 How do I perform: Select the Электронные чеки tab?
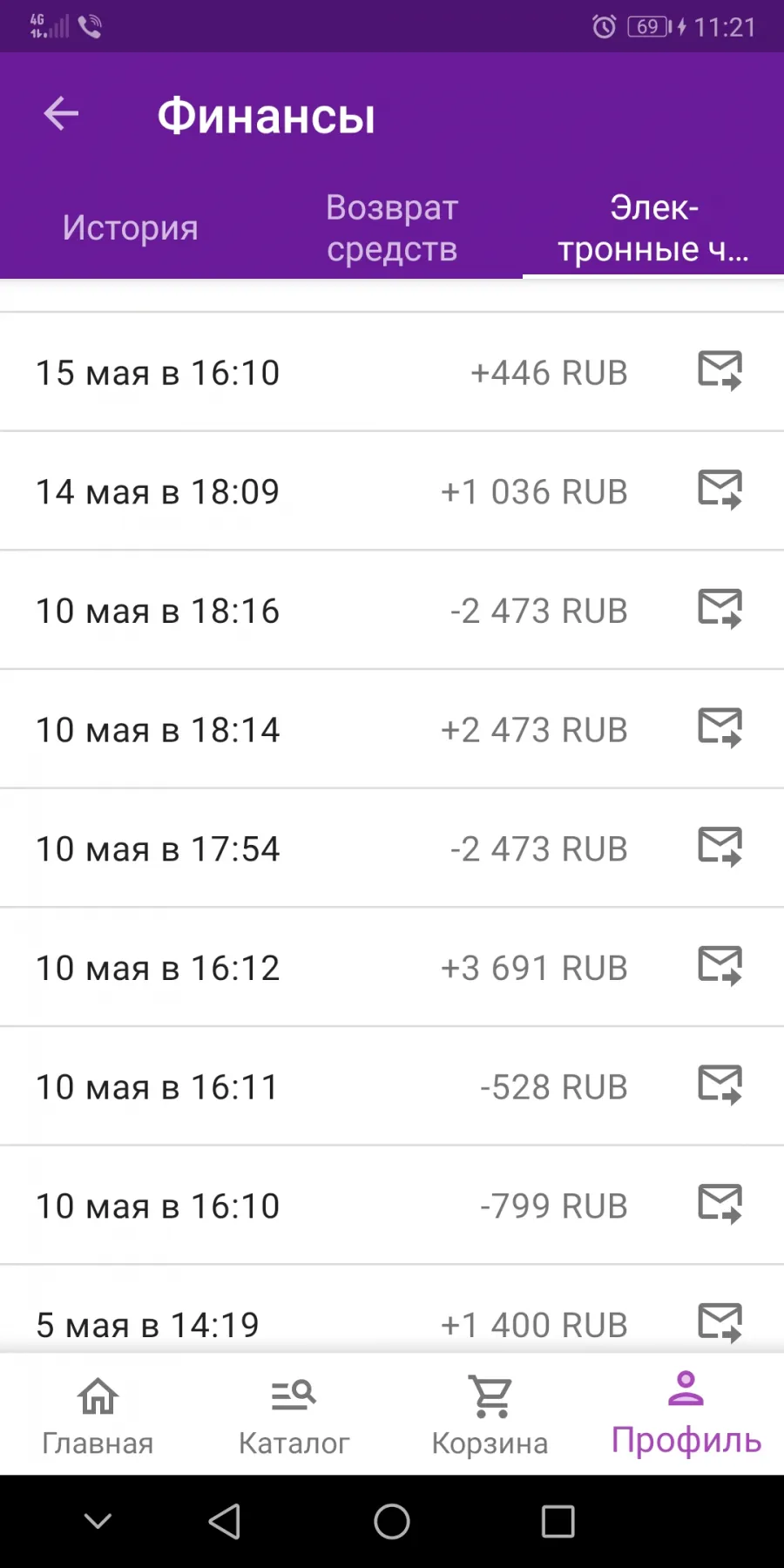point(653,227)
